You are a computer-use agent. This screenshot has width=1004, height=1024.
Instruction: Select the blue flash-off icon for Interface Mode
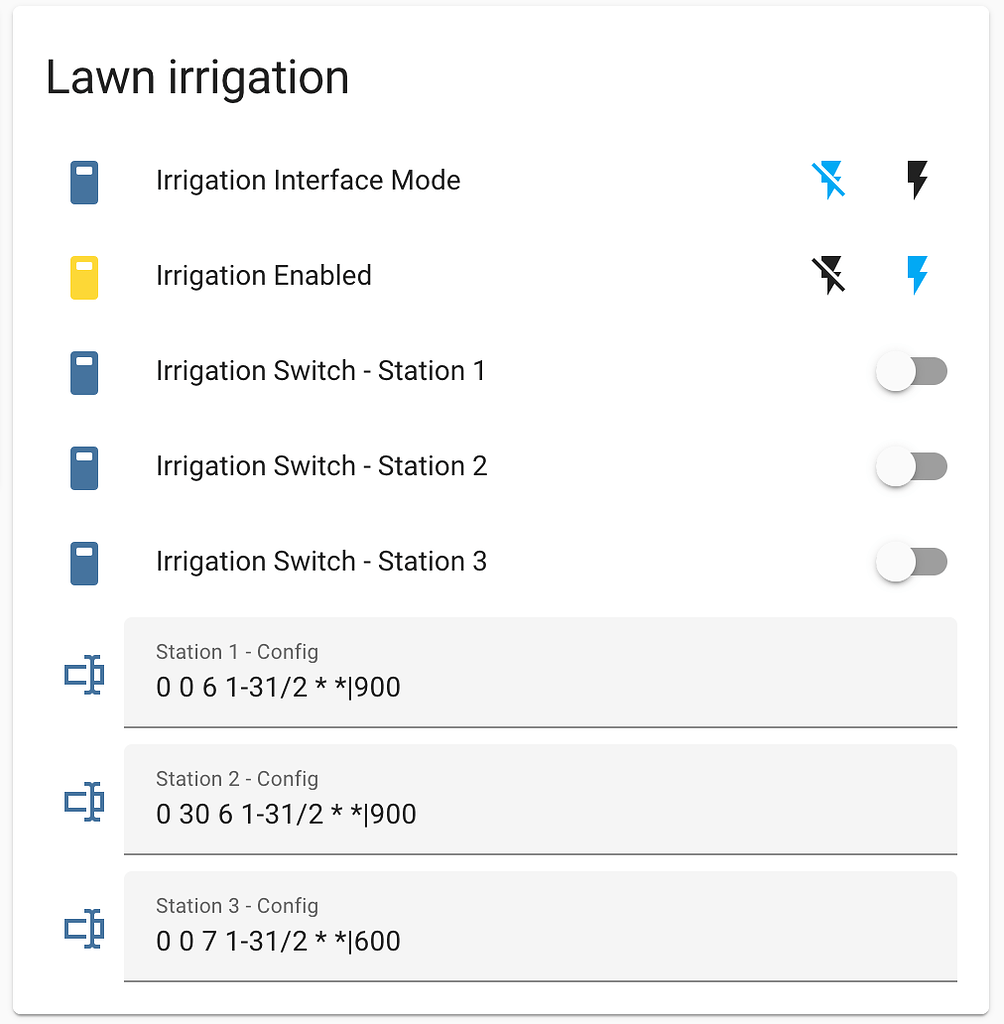[x=829, y=180]
